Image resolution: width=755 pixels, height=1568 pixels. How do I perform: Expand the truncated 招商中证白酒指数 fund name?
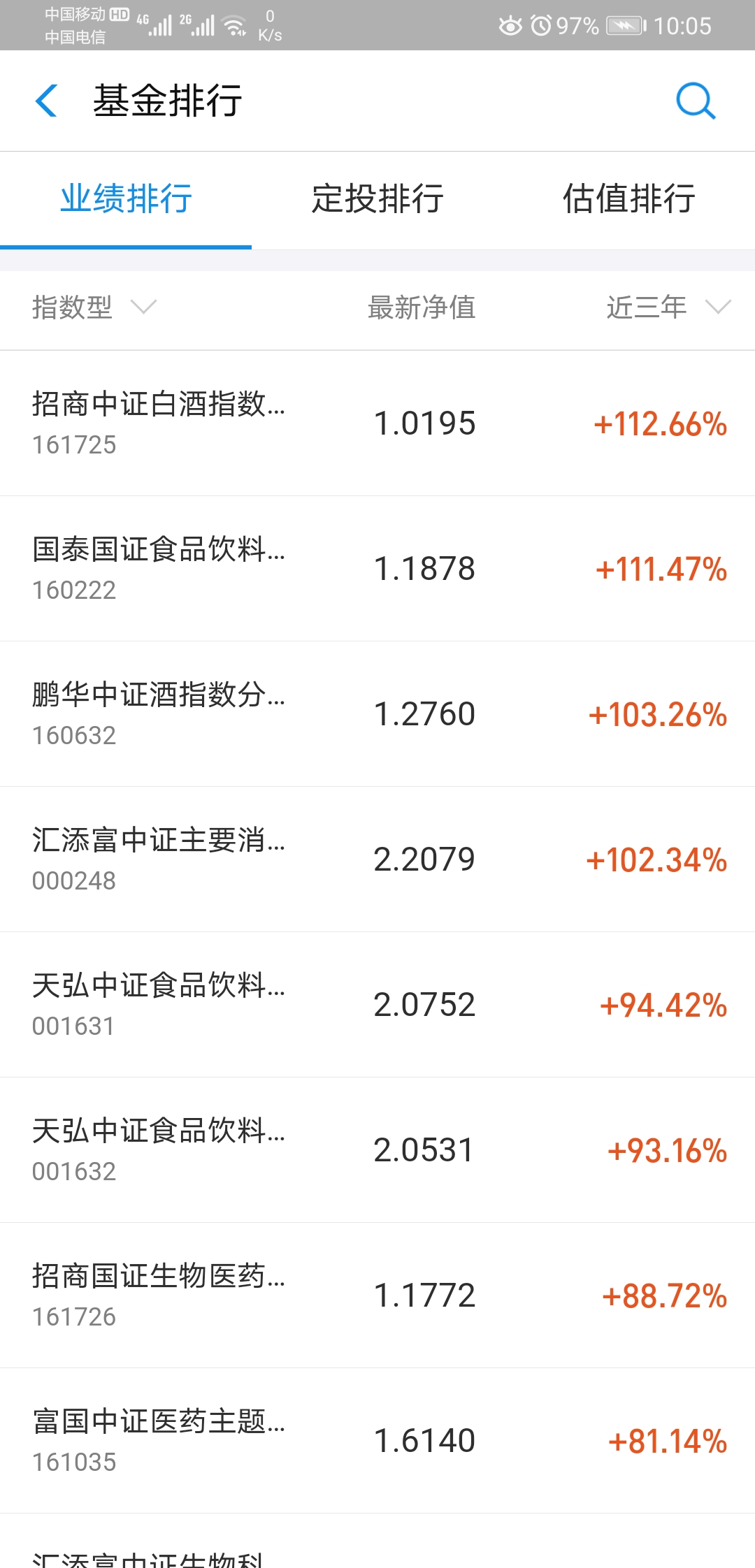coord(159,405)
